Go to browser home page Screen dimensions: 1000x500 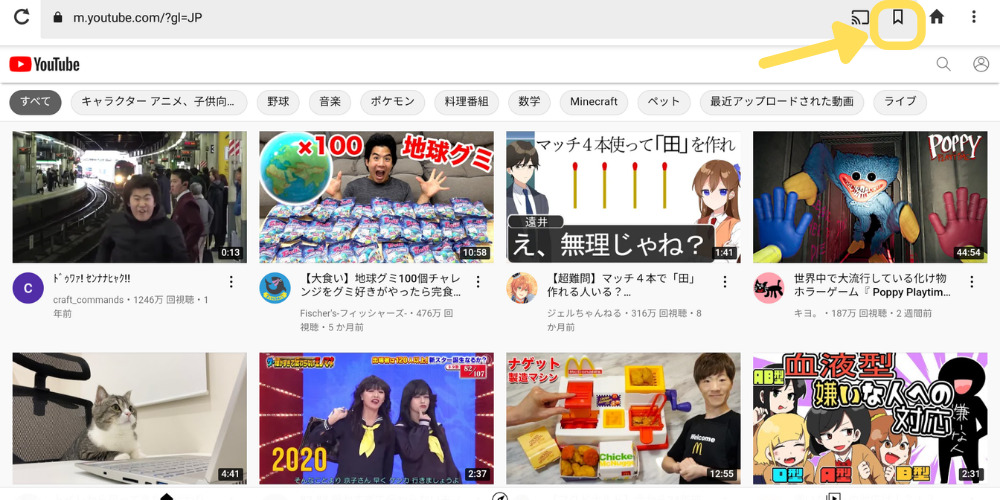pos(937,17)
